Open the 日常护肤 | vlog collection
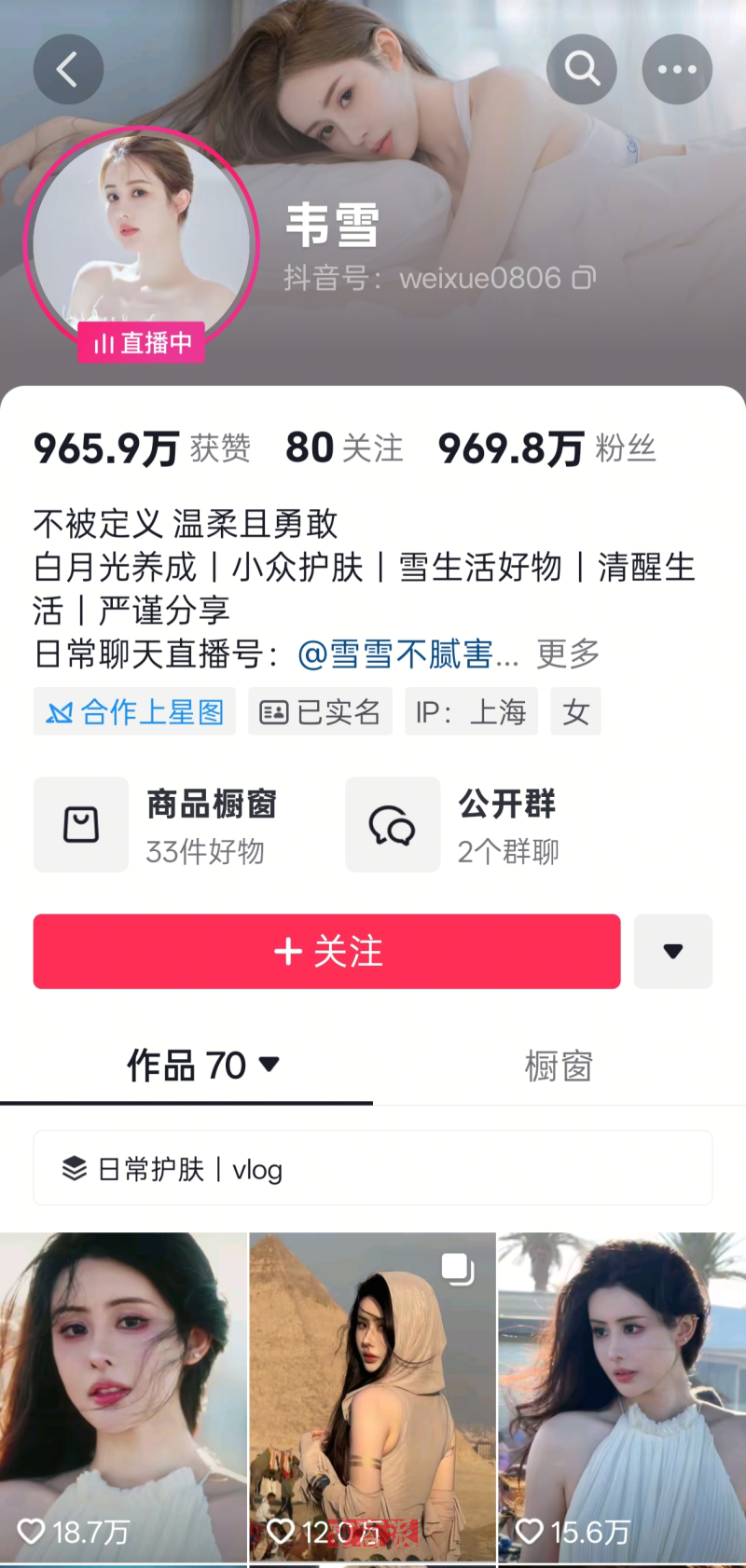Viewport: 746px width, 1568px height. [x=372, y=1168]
